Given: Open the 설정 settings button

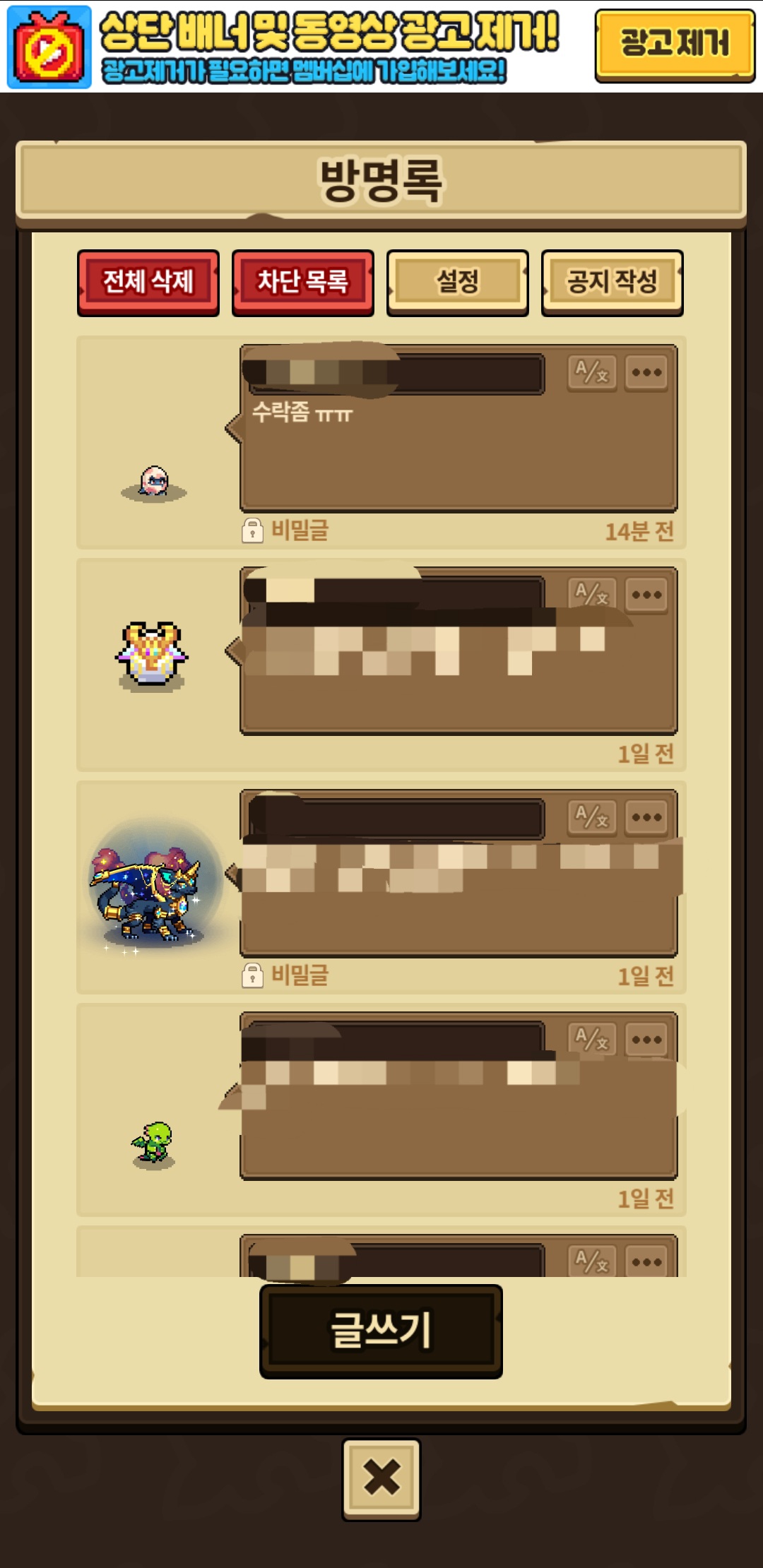Looking at the screenshot, I should (458, 283).
